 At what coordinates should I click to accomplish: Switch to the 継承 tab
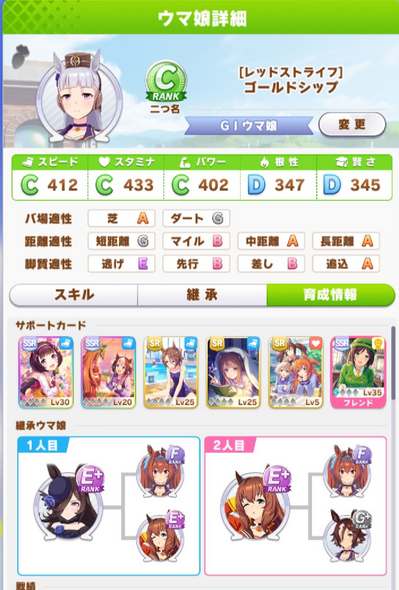click(x=202, y=295)
